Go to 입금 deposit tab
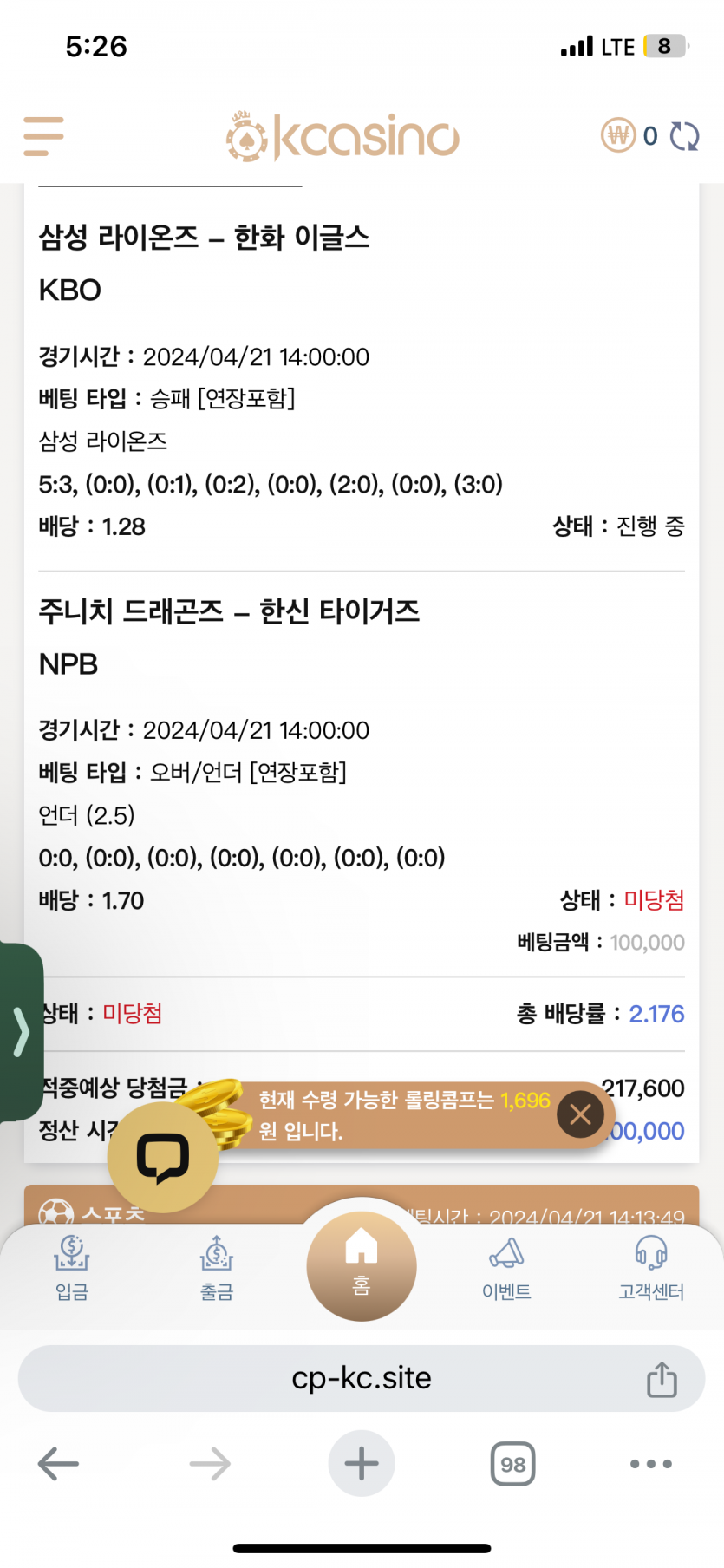This screenshot has height=1568, width=724. (x=72, y=1268)
